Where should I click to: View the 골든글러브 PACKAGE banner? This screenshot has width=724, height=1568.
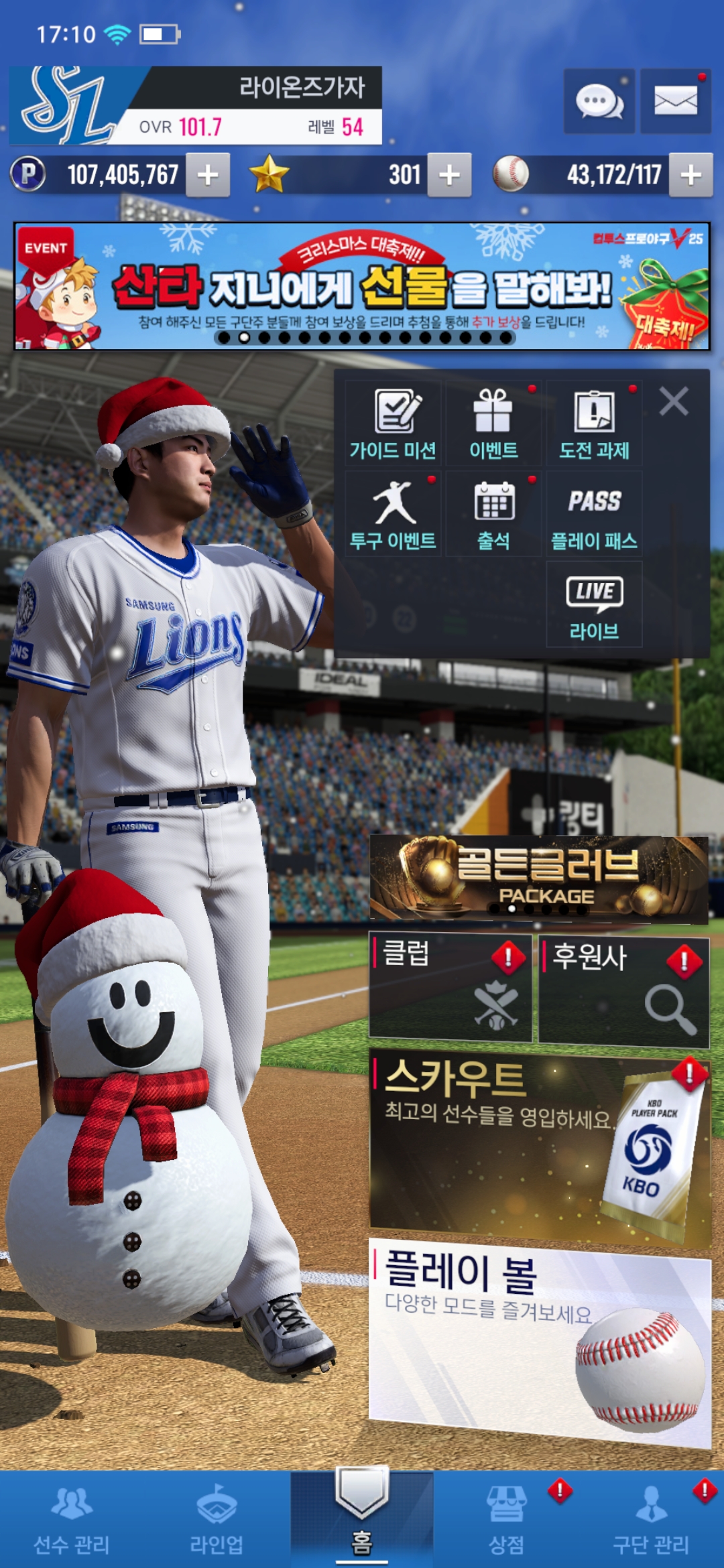pyautogui.click(x=539, y=878)
